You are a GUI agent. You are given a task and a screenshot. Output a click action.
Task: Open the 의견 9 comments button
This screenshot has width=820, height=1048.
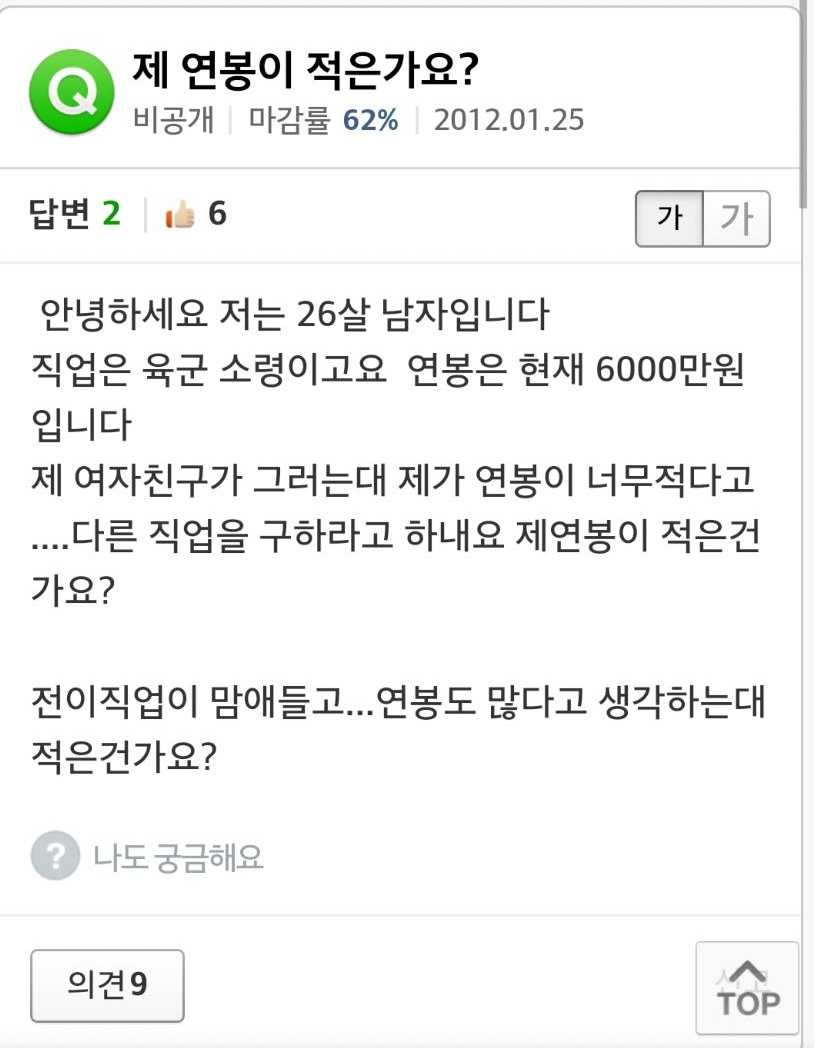[107, 985]
